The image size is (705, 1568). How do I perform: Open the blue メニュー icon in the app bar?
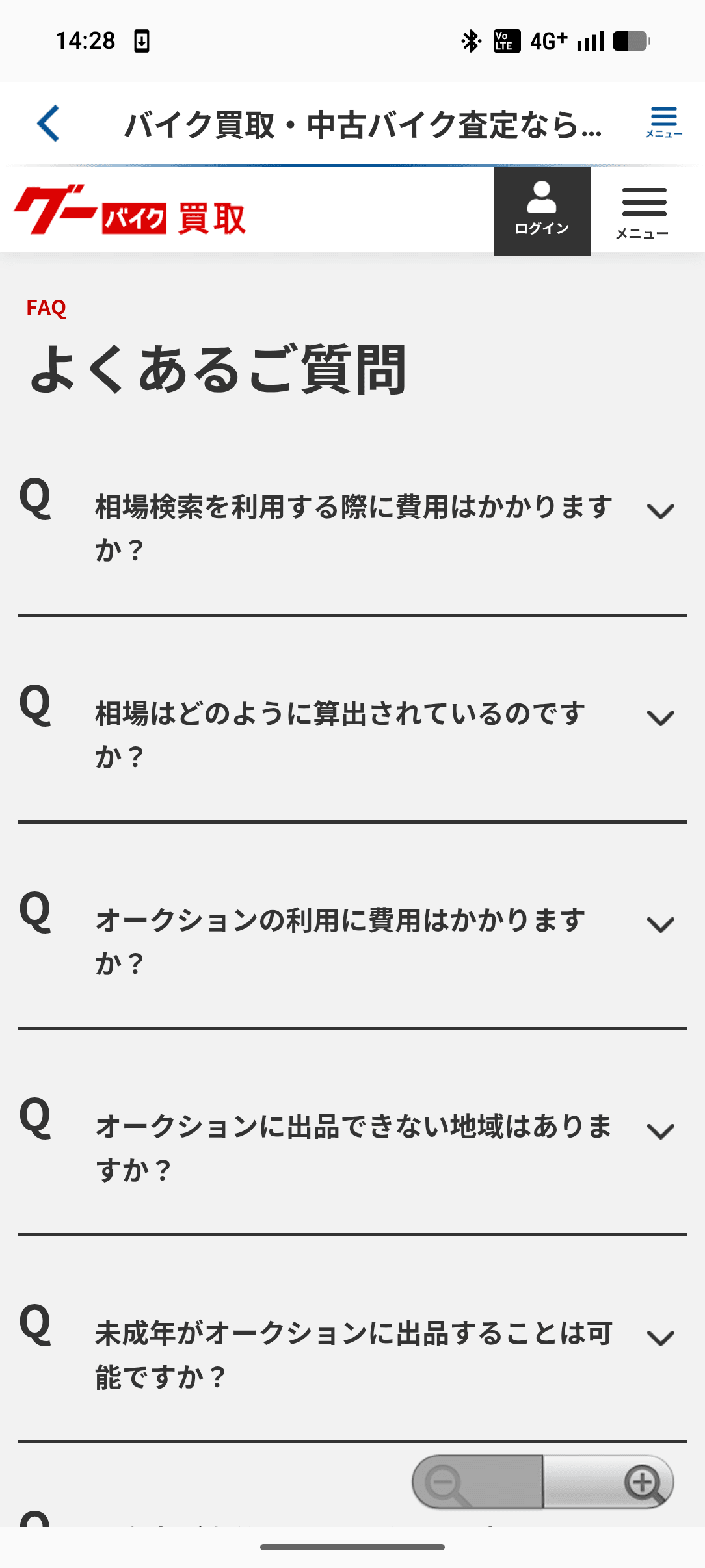[663, 122]
